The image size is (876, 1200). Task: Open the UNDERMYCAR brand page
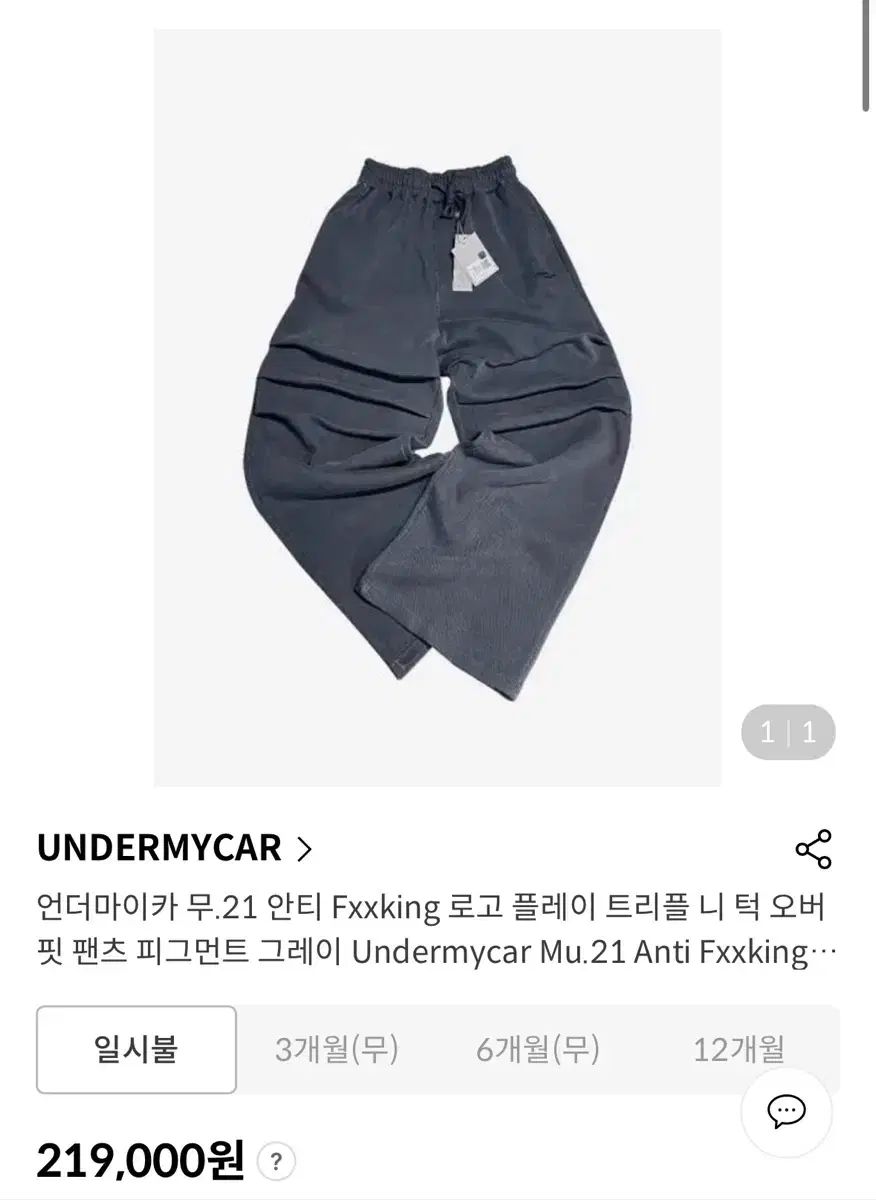point(175,849)
